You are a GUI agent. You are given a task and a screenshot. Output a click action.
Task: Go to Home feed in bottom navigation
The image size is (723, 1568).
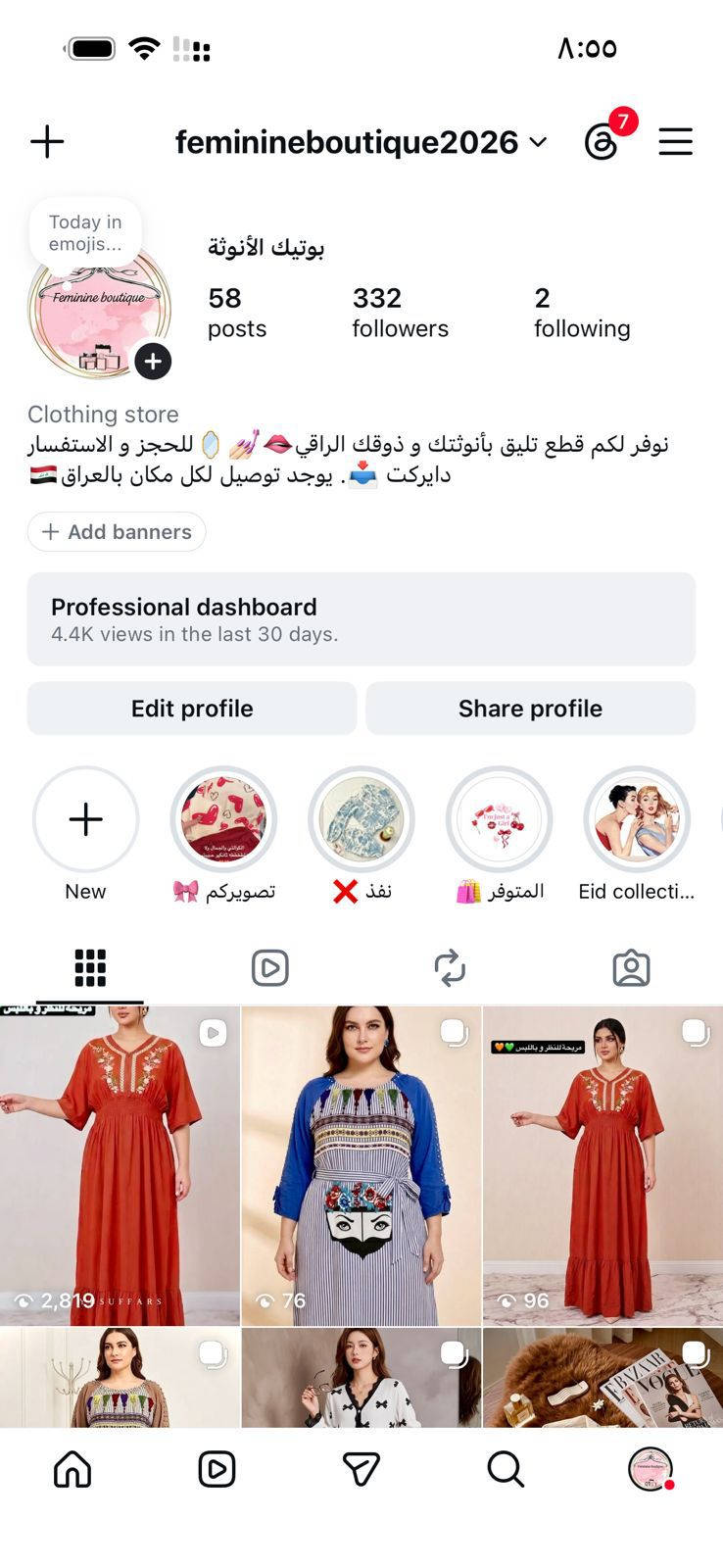tap(72, 1469)
